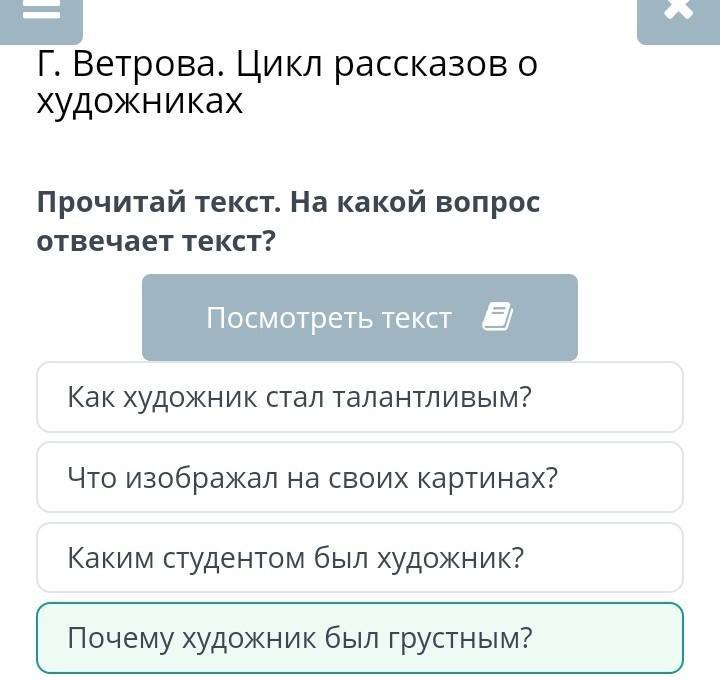This screenshot has height=685, width=720.
Task: Choose answer Что изображал на своих картинах?
Action: [x=359, y=478]
